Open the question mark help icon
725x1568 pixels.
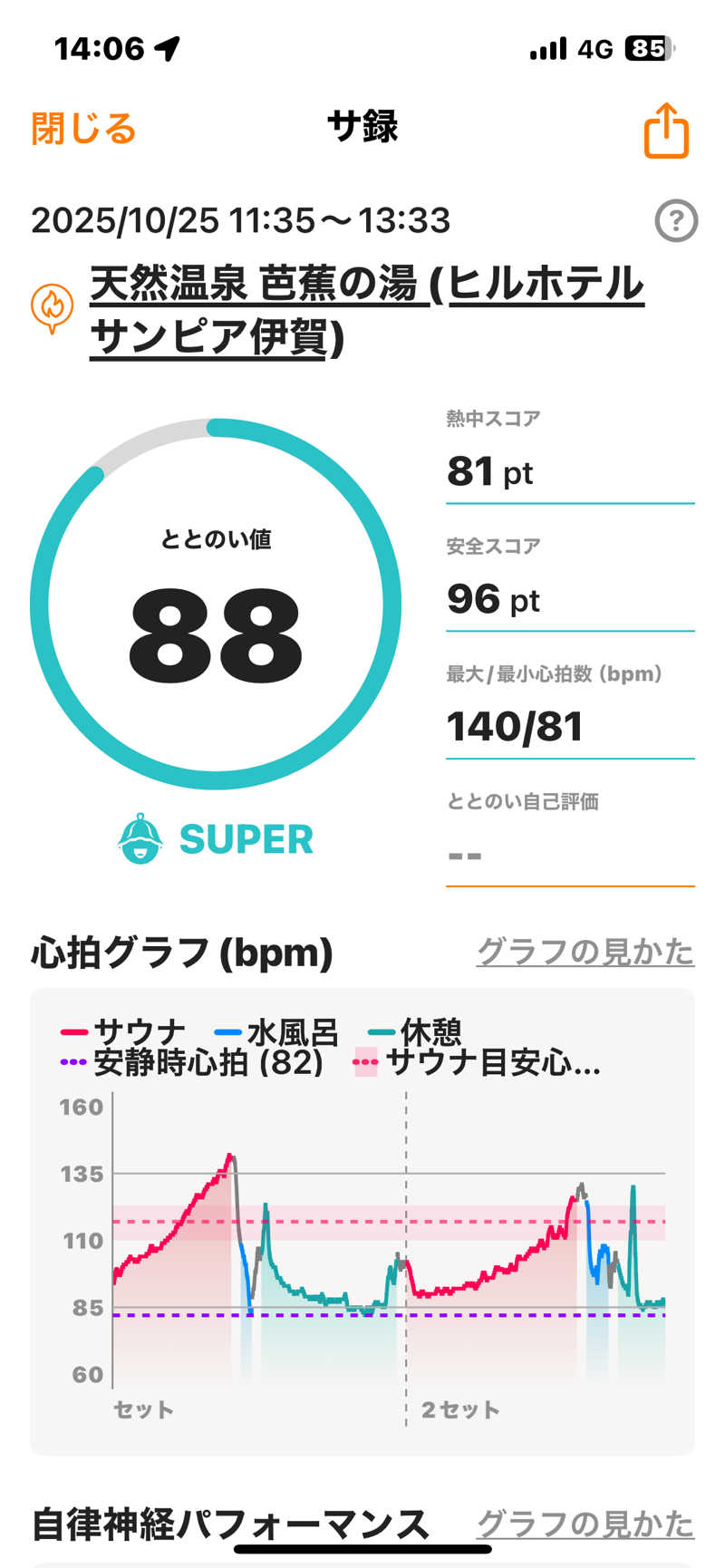pos(675,221)
